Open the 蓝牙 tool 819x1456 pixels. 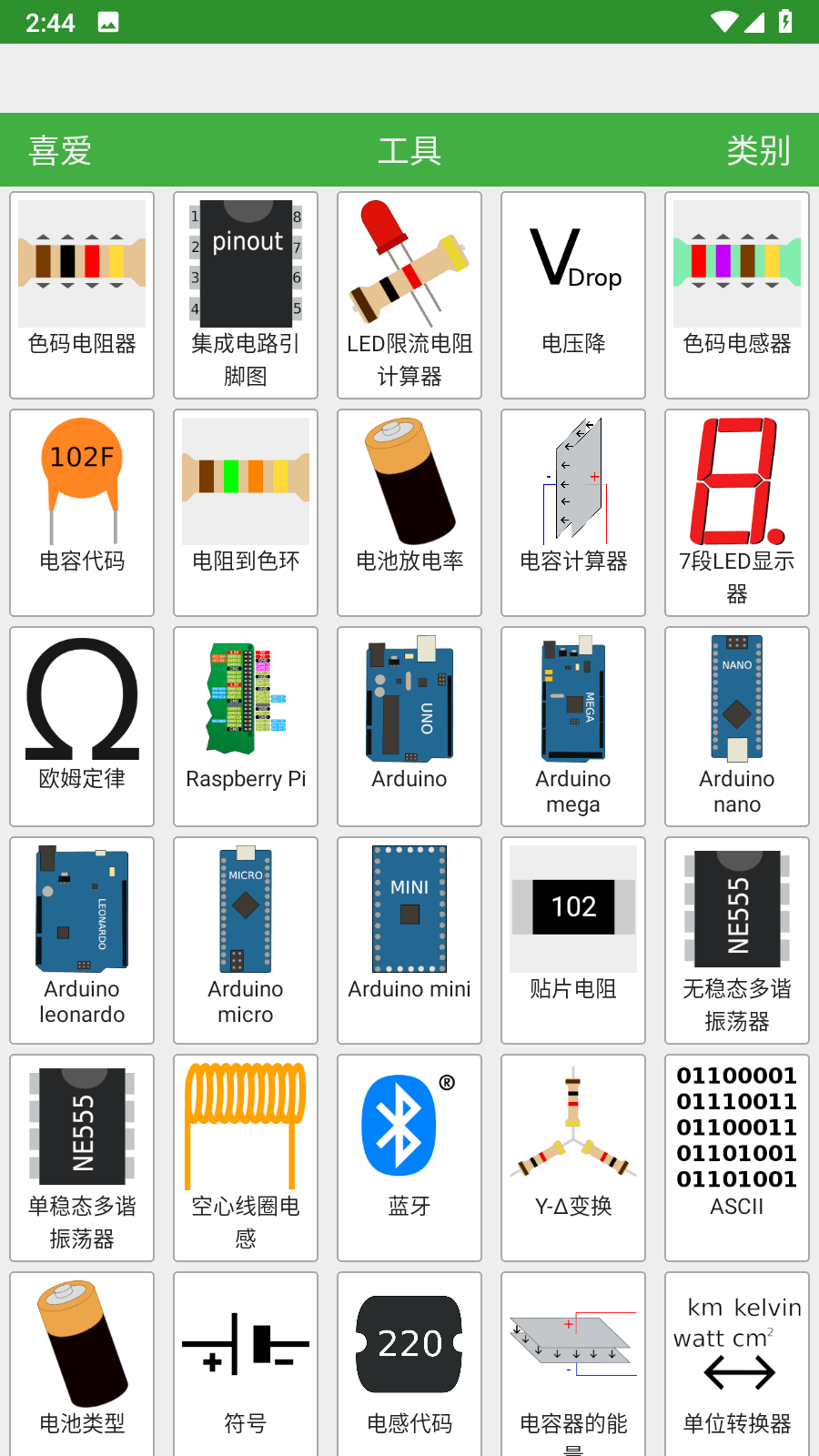(x=409, y=1157)
